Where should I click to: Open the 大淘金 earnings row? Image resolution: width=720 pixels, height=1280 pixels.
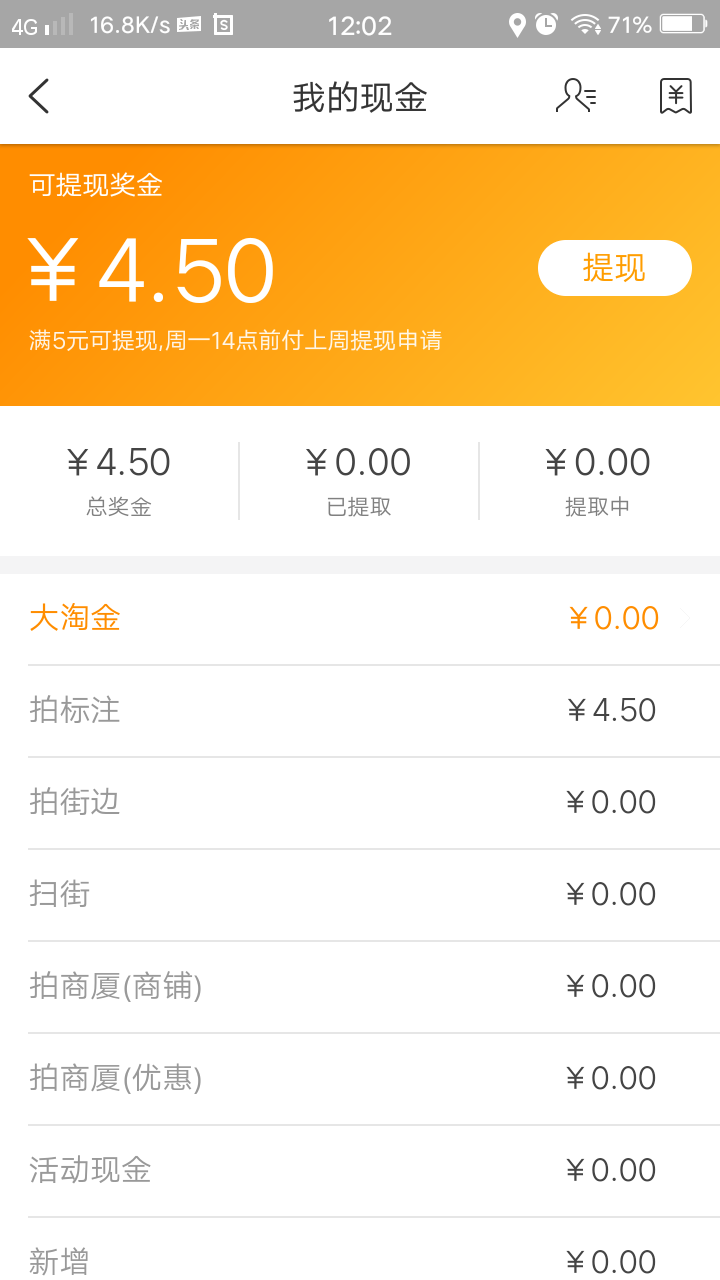tap(360, 618)
